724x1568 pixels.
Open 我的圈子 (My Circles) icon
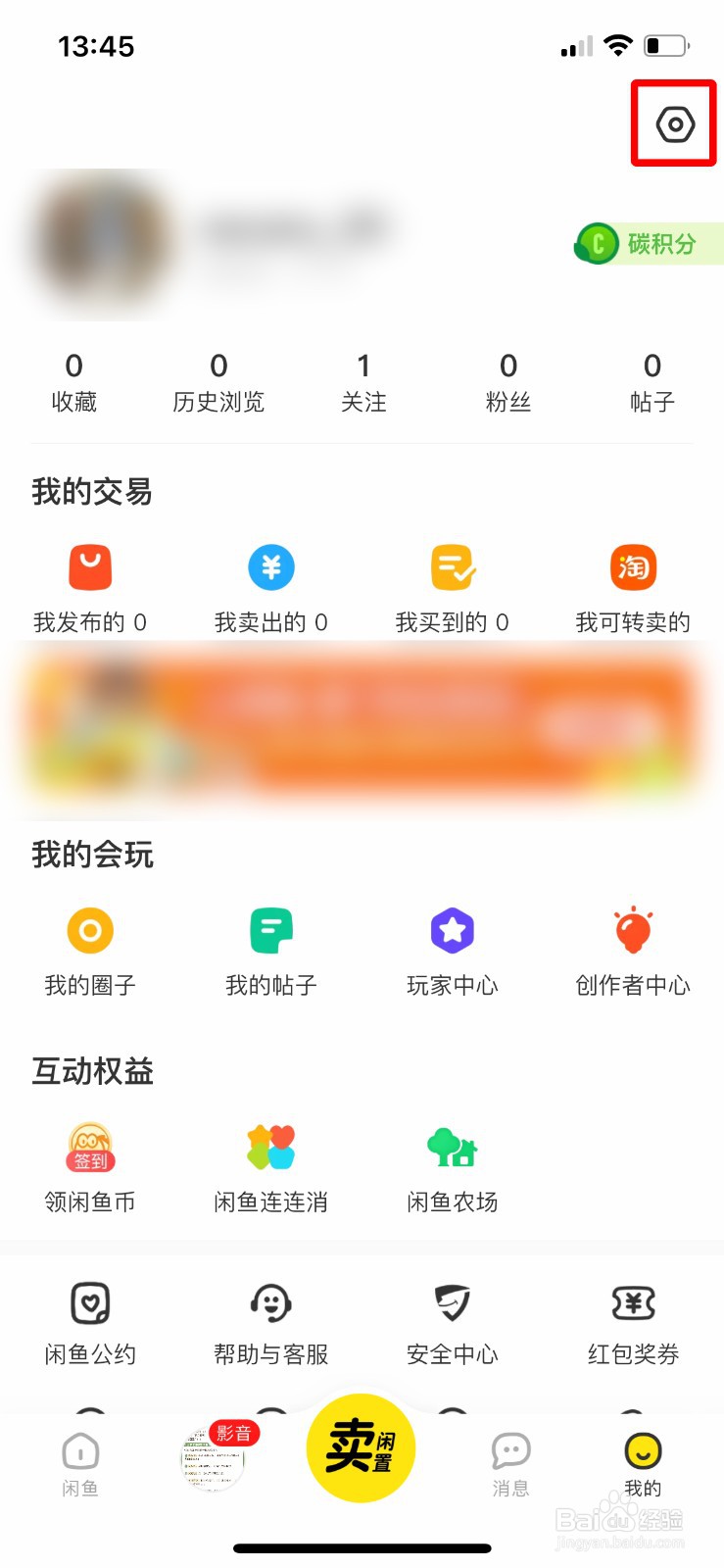point(90,930)
